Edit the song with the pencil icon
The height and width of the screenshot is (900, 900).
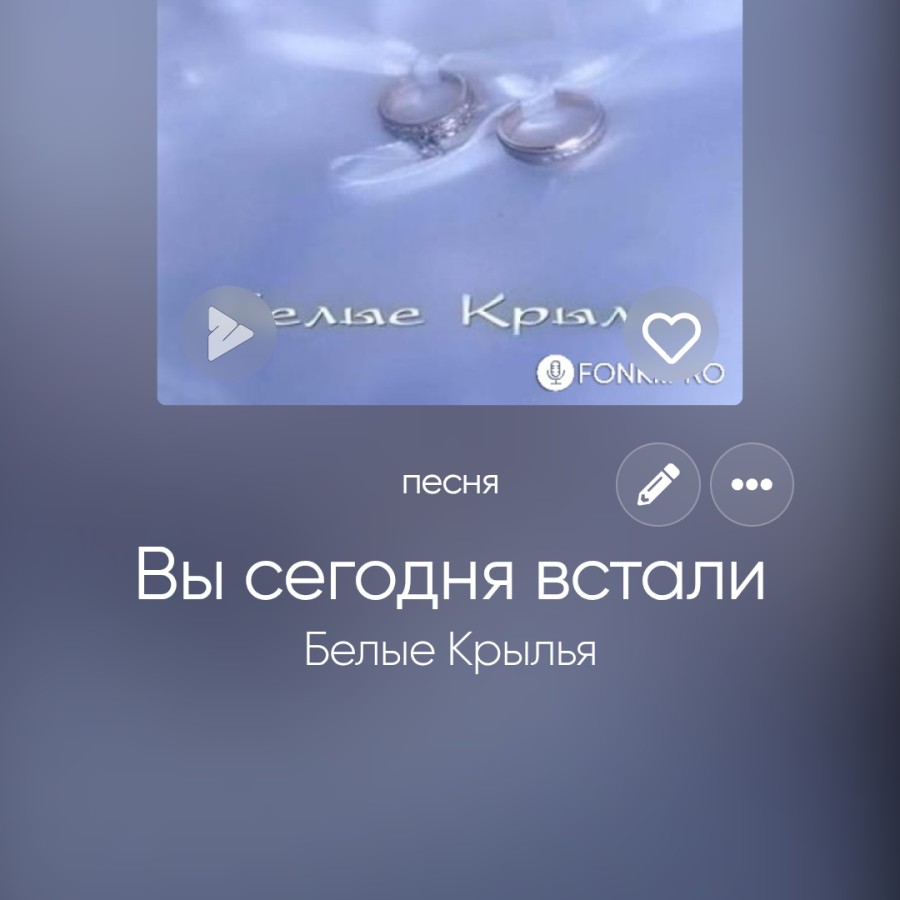click(x=657, y=485)
